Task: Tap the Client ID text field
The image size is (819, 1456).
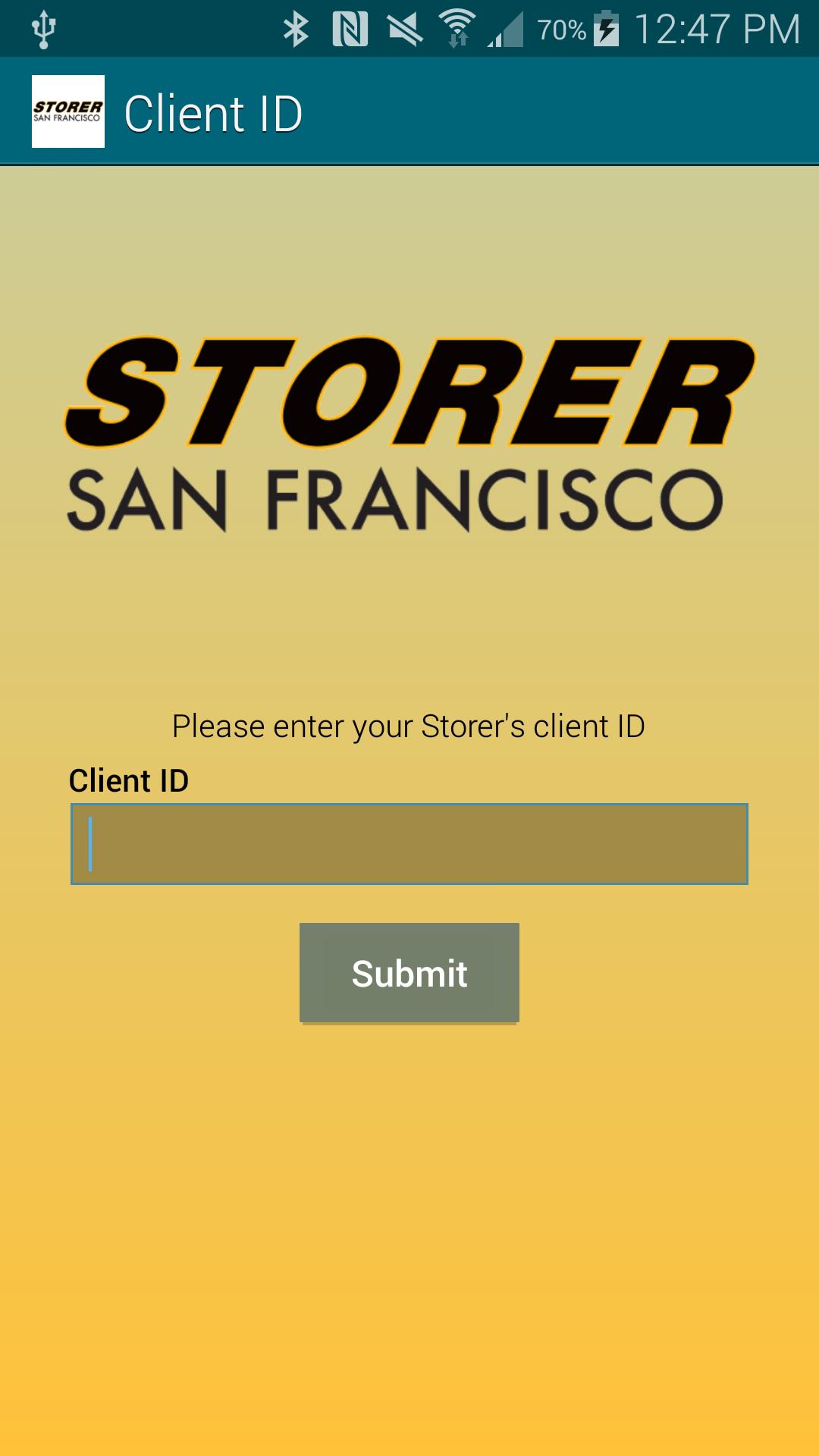Action: point(409,844)
